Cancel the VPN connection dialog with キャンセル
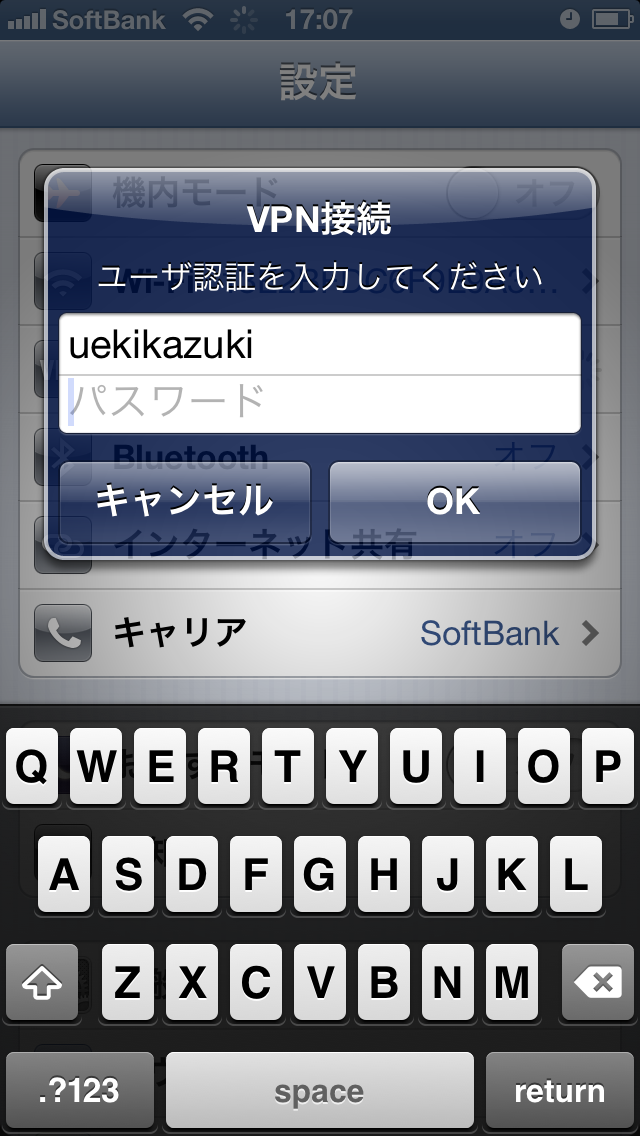640x1136 pixels. tap(185, 501)
